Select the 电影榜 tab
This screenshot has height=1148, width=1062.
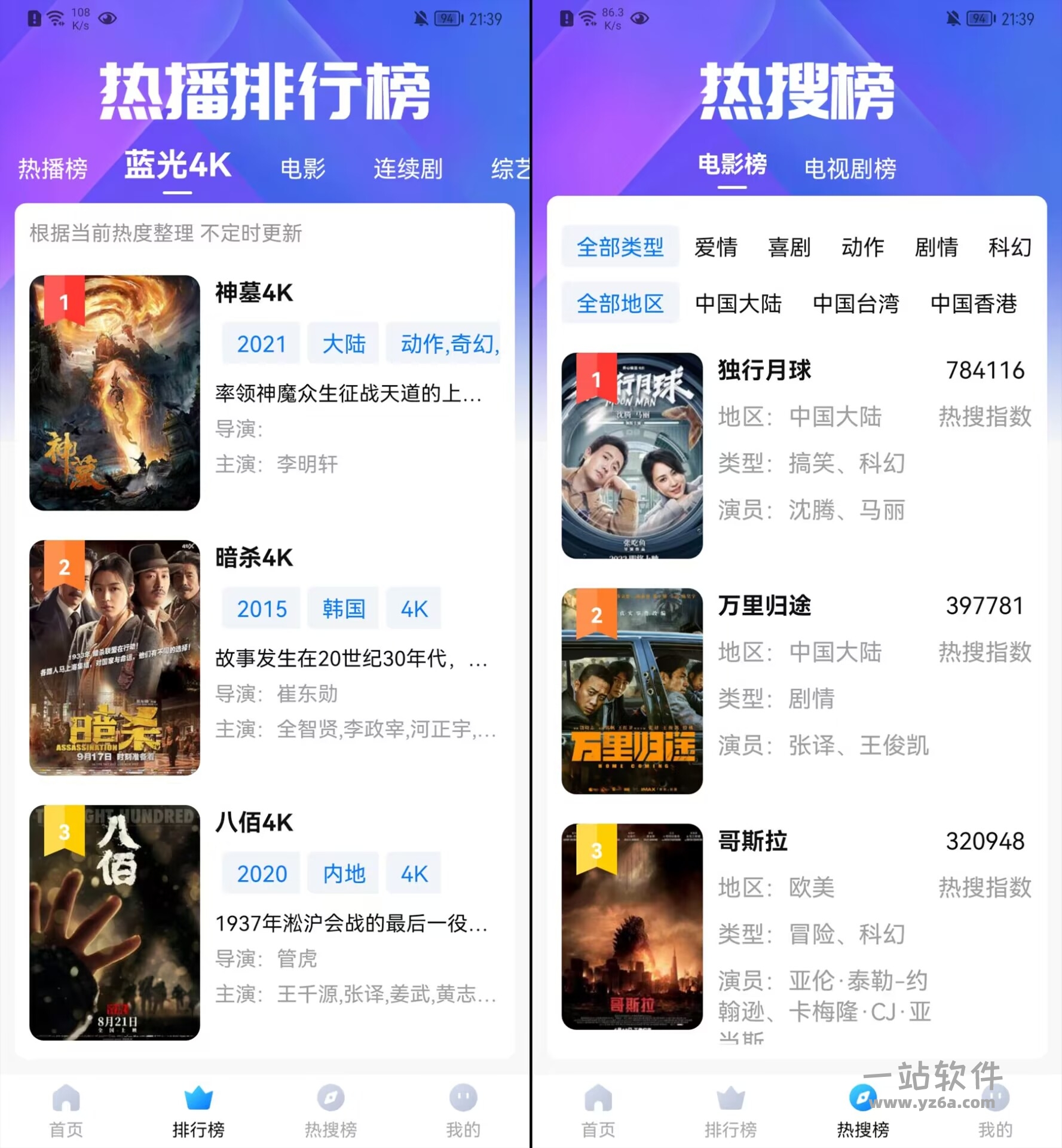click(x=732, y=164)
